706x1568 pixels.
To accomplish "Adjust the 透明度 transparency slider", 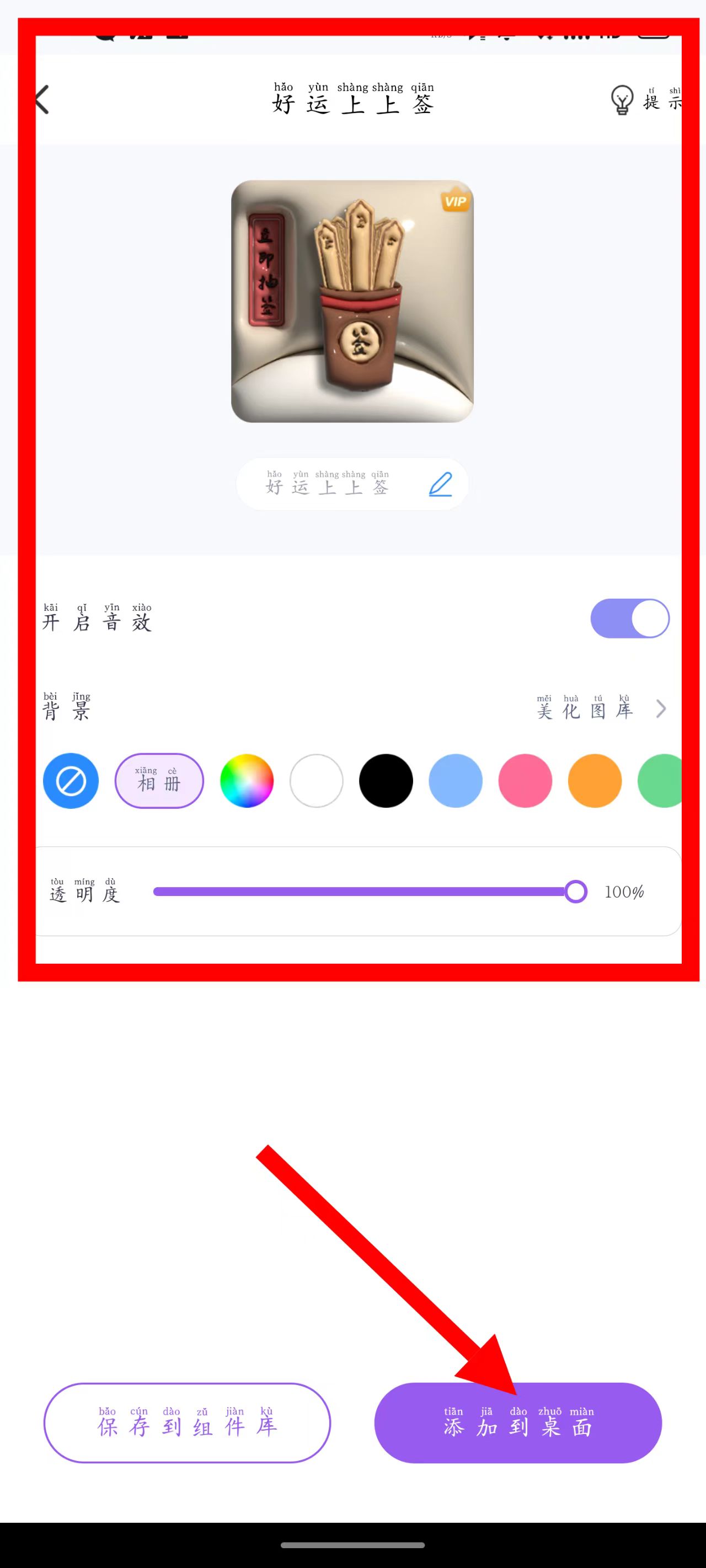I will coord(575,892).
